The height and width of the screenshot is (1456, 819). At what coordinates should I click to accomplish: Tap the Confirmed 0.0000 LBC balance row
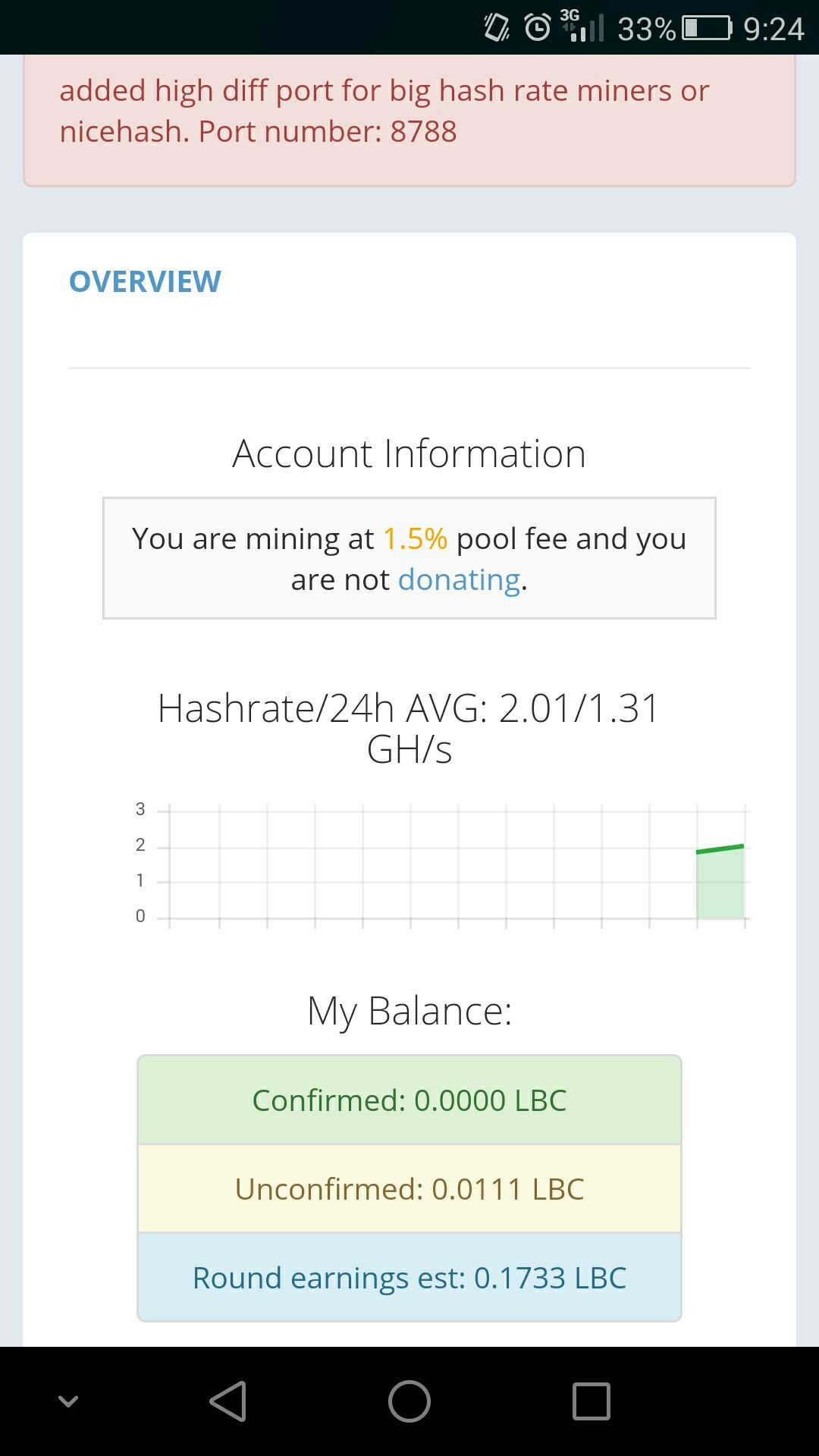(409, 1099)
